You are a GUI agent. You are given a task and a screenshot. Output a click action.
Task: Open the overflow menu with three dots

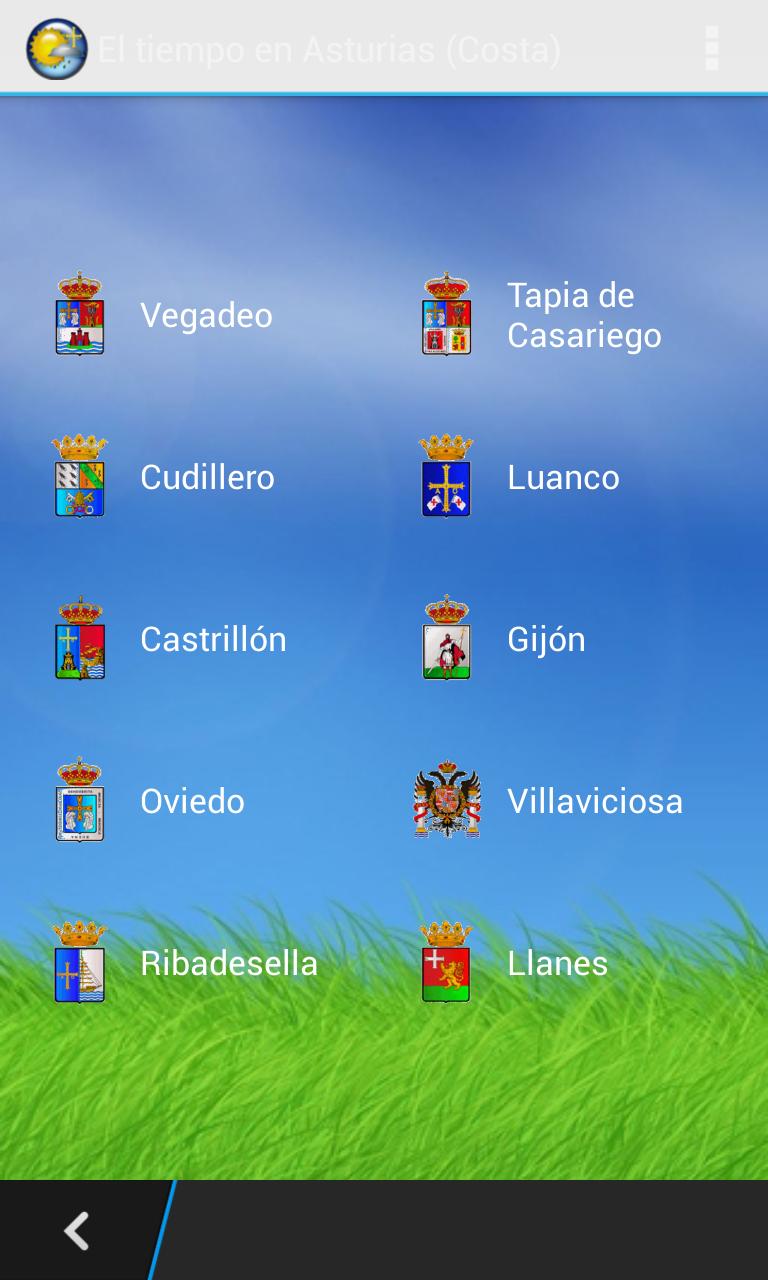pyautogui.click(x=712, y=47)
